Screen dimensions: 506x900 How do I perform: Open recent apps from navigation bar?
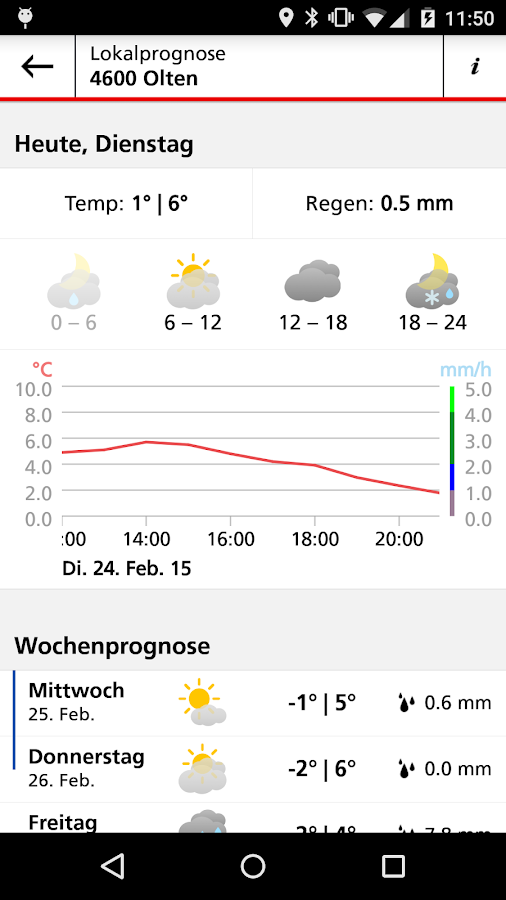(394, 866)
